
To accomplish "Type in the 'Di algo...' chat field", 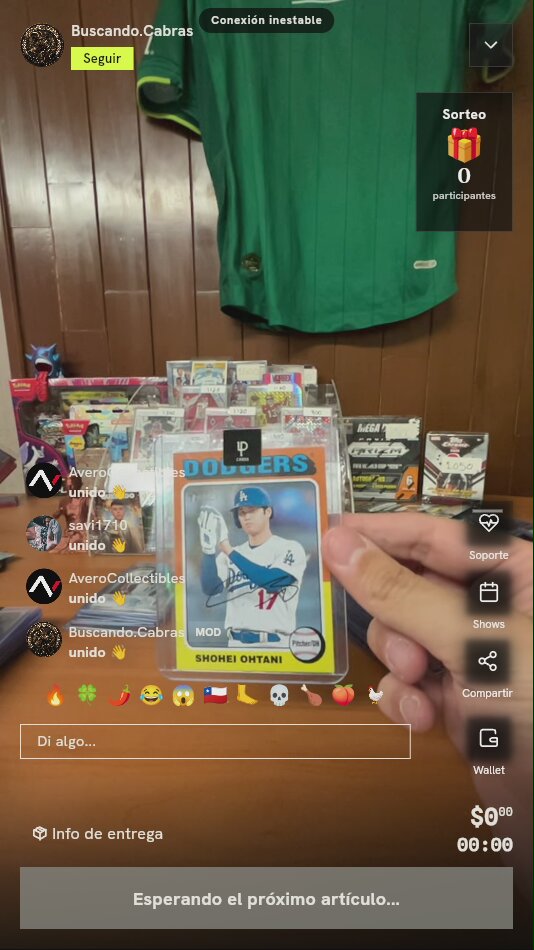I will (x=215, y=742).
